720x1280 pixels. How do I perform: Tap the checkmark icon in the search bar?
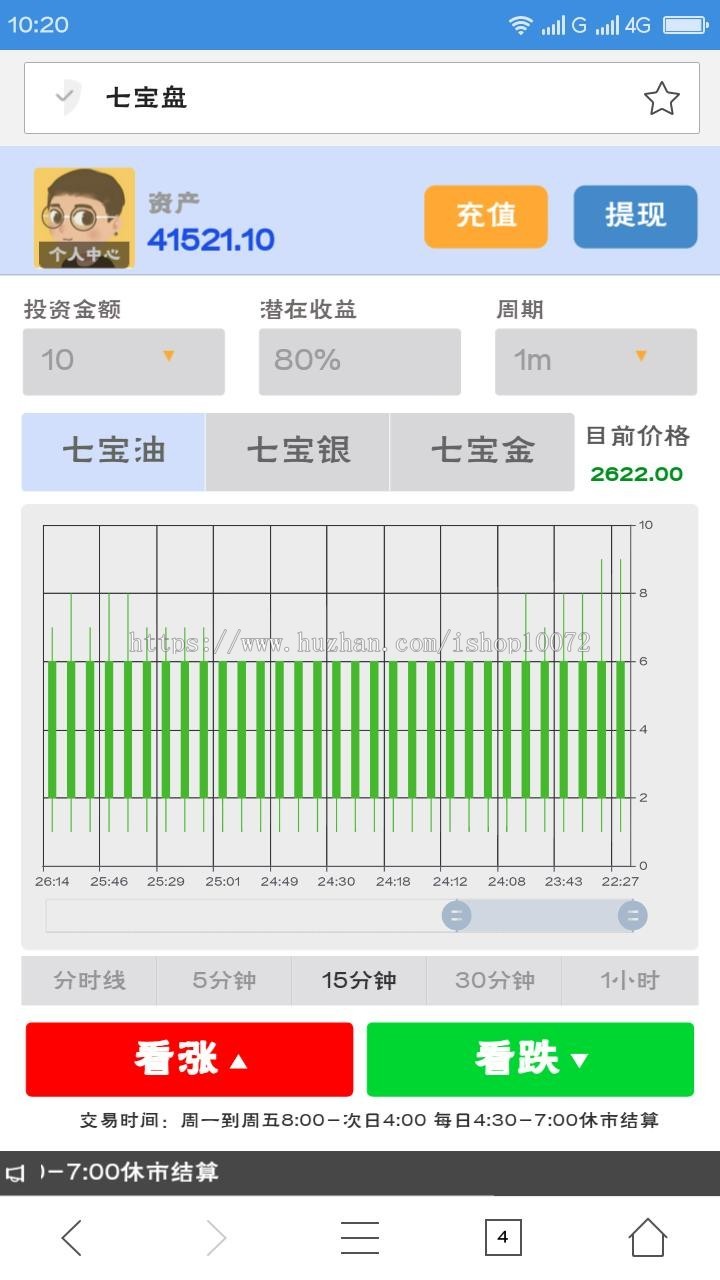pyautogui.click(x=65, y=97)
